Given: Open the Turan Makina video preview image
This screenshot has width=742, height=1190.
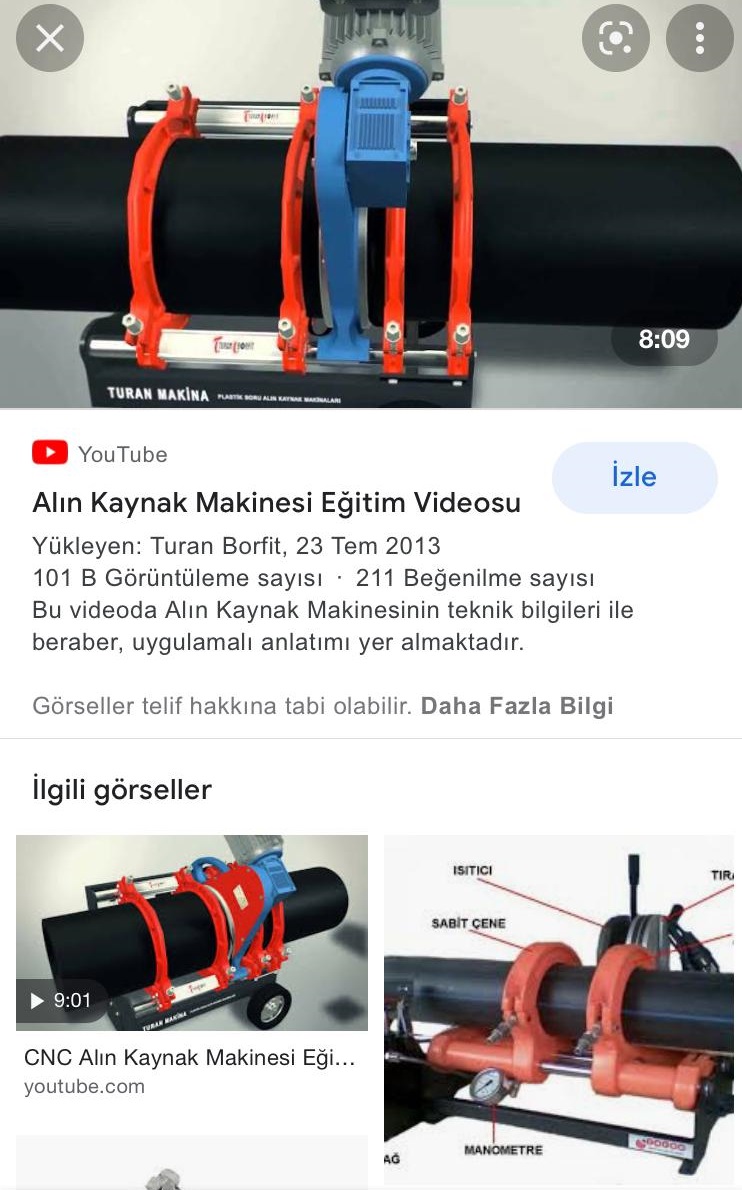Looking at the screenshot, I should 371,205.
